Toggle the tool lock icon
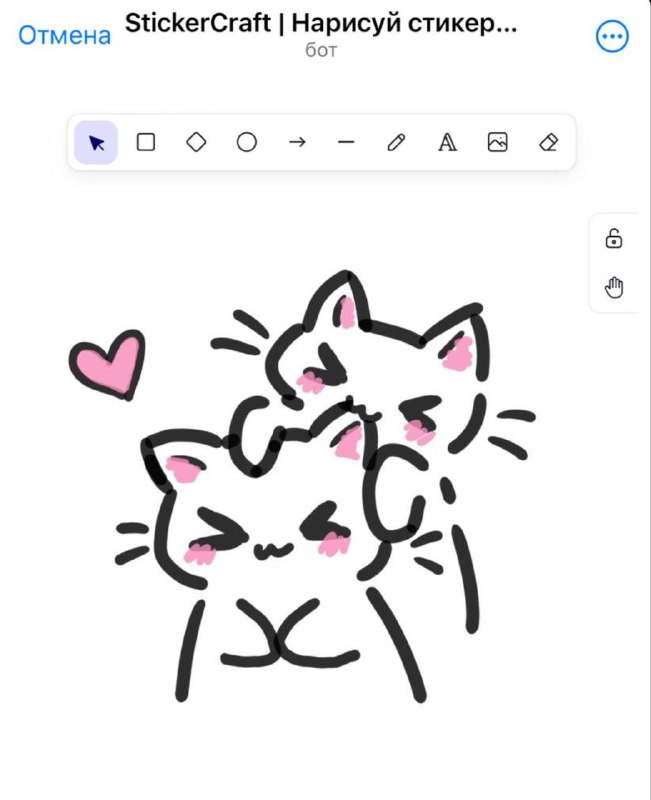Viewport: 651px width, 800px height. pos(614,238)
